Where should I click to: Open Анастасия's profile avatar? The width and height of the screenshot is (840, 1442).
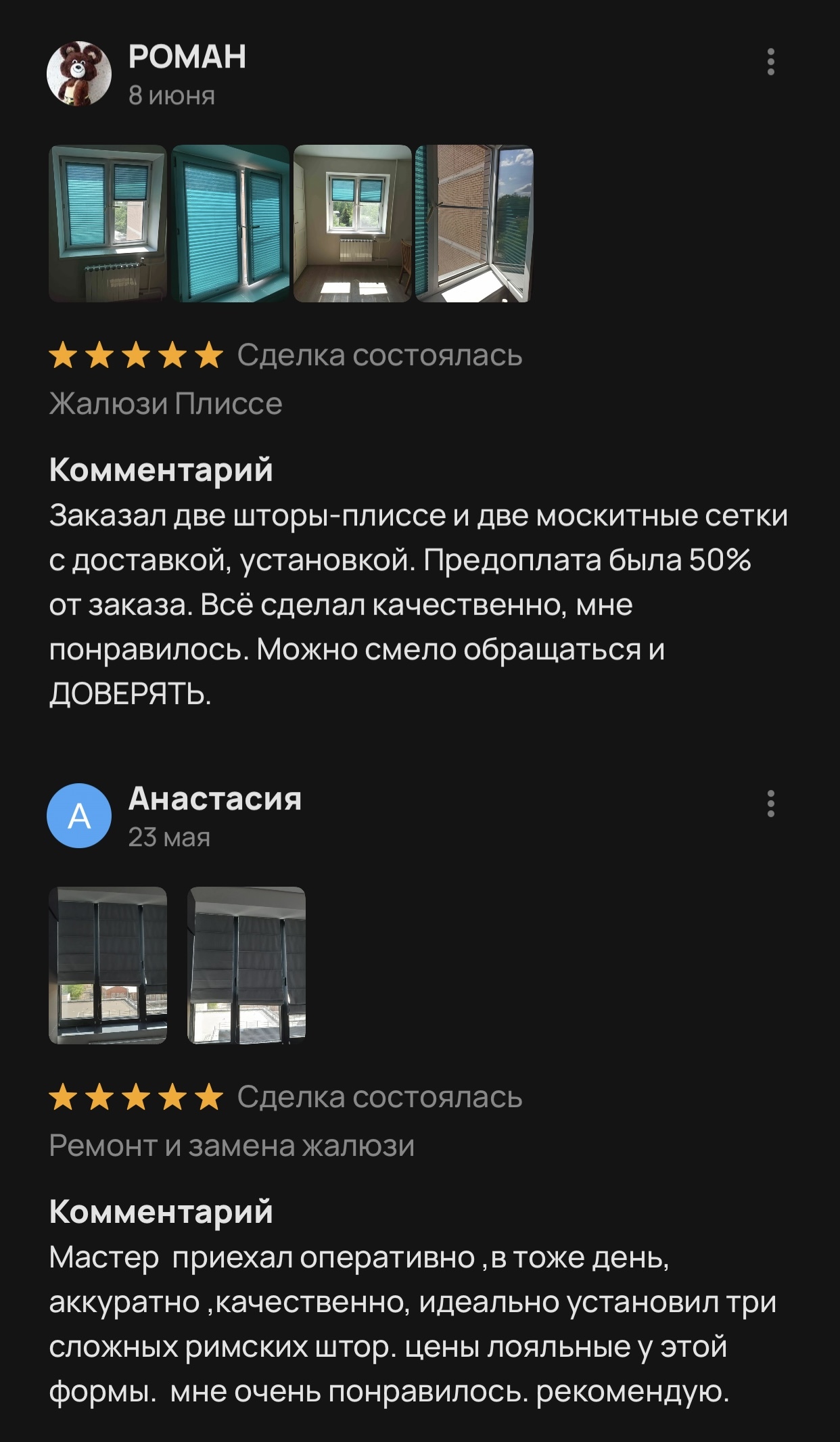pos(79,816)
